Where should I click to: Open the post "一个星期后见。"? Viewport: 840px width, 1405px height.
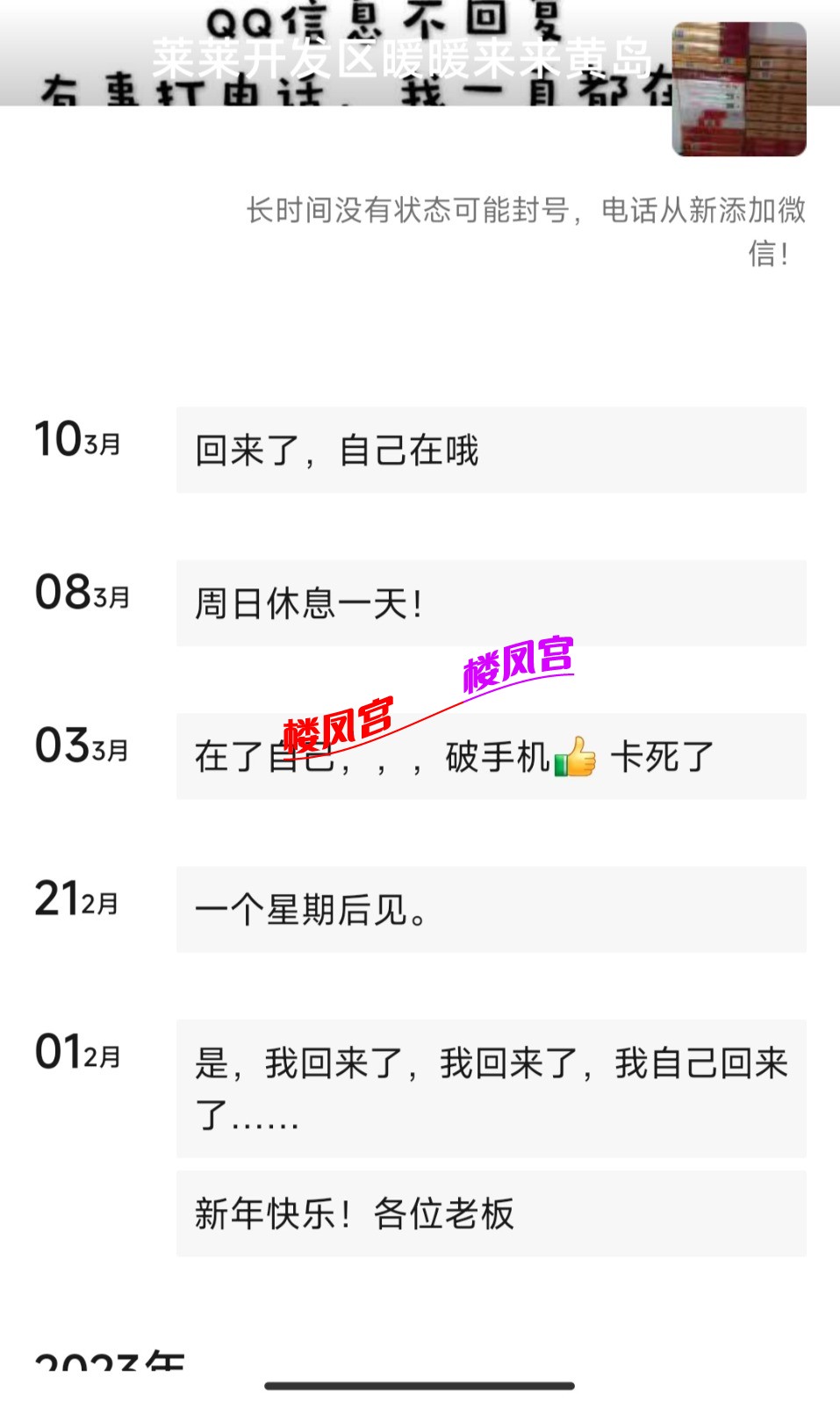click(x=490, y=910)
